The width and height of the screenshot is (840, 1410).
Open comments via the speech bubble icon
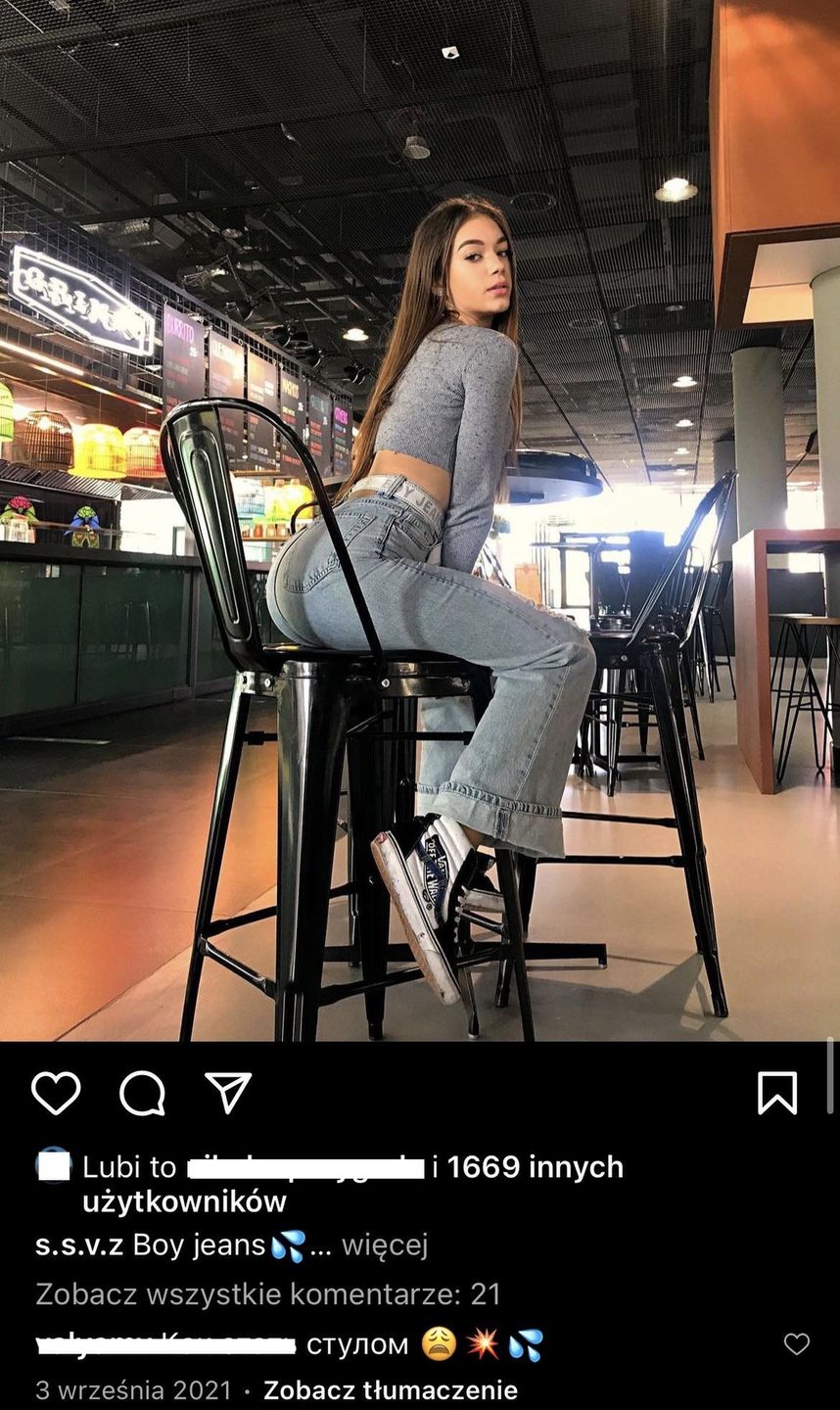[142, 1093]
